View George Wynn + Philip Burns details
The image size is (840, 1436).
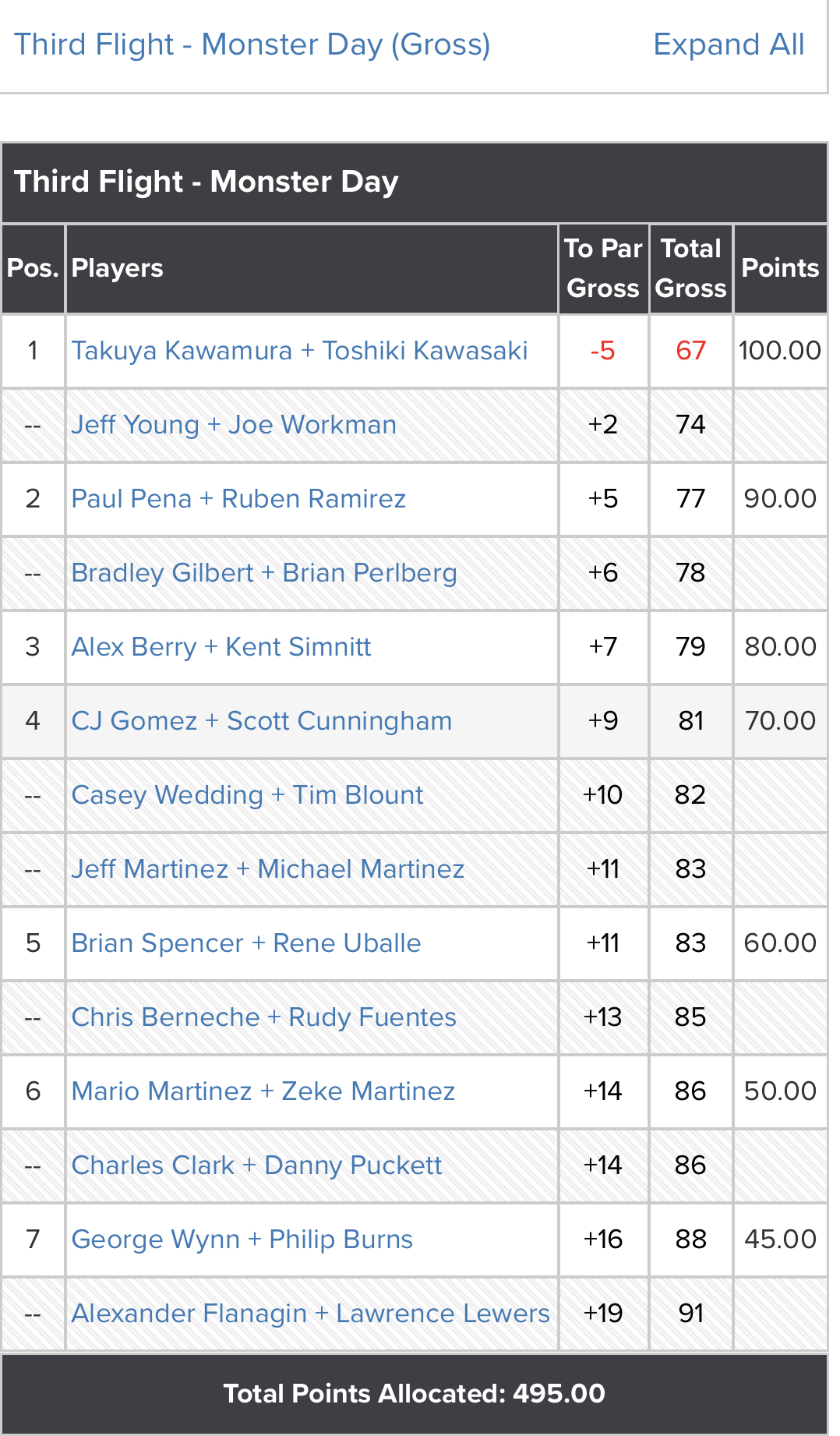[x=242, y=1240]
